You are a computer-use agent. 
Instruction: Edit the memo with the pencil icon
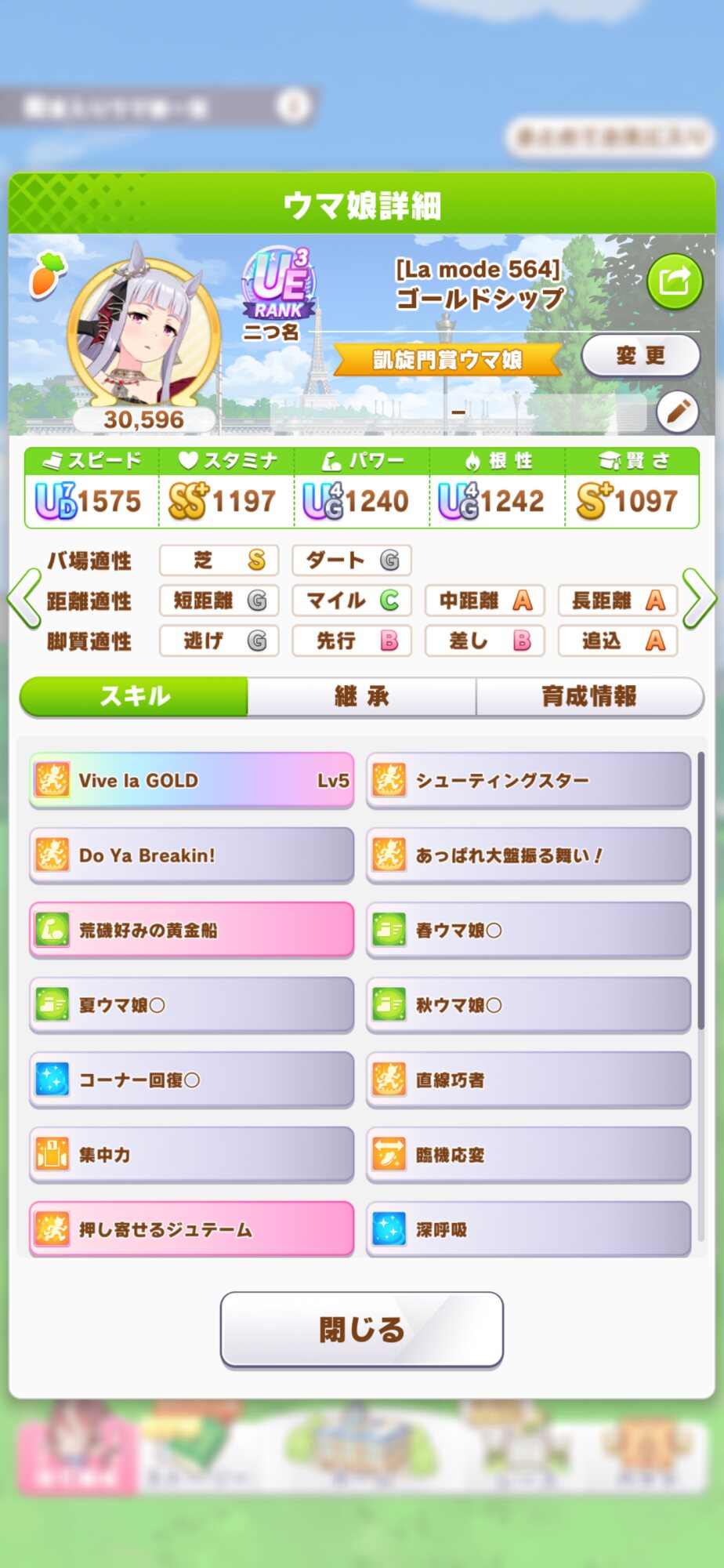[677, 411]
